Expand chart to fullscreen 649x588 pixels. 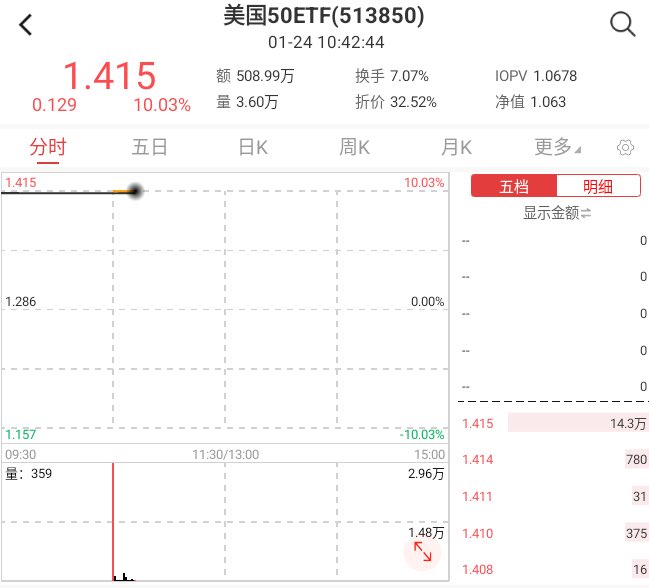(422, 551)
